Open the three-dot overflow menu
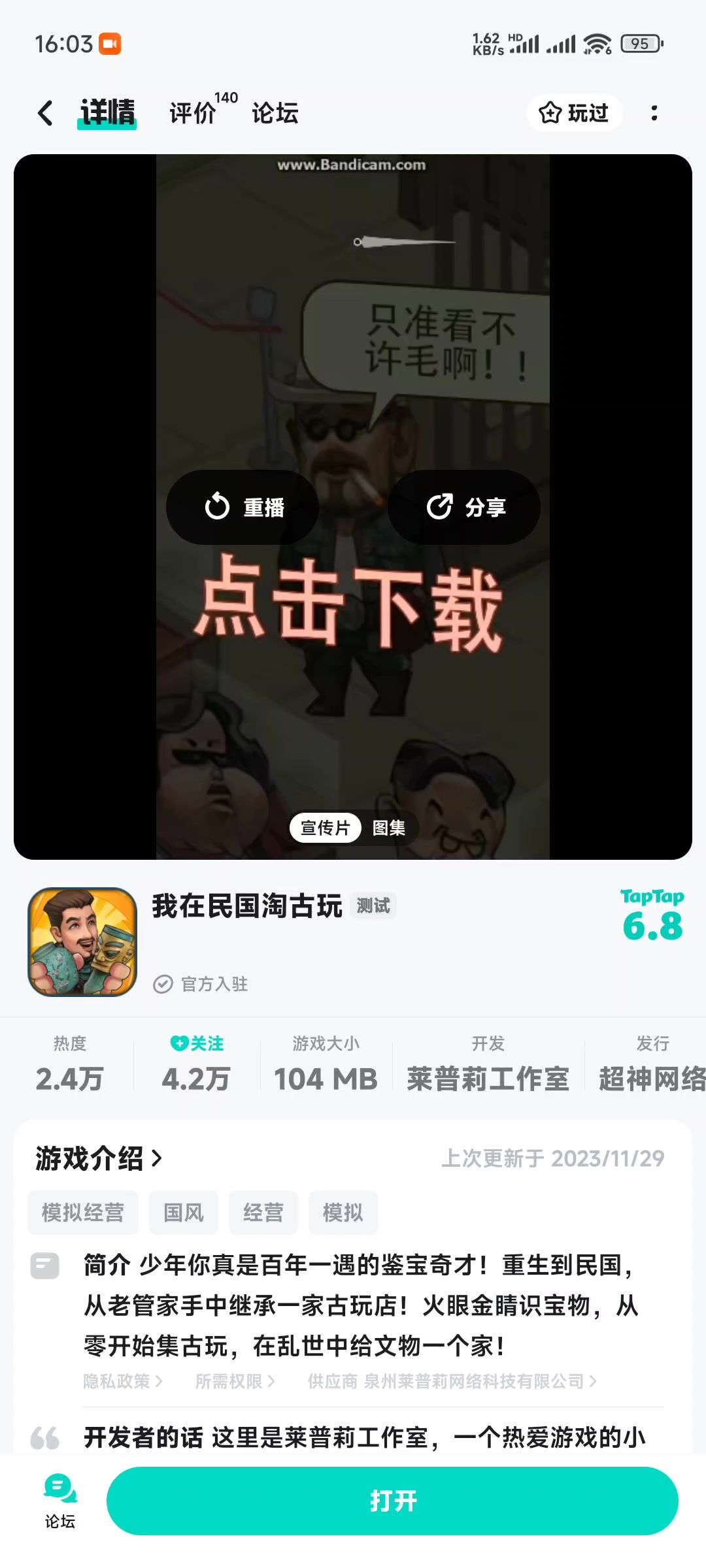The height and width of the screenshot is (1568, 706). click(x=654, y=113)
